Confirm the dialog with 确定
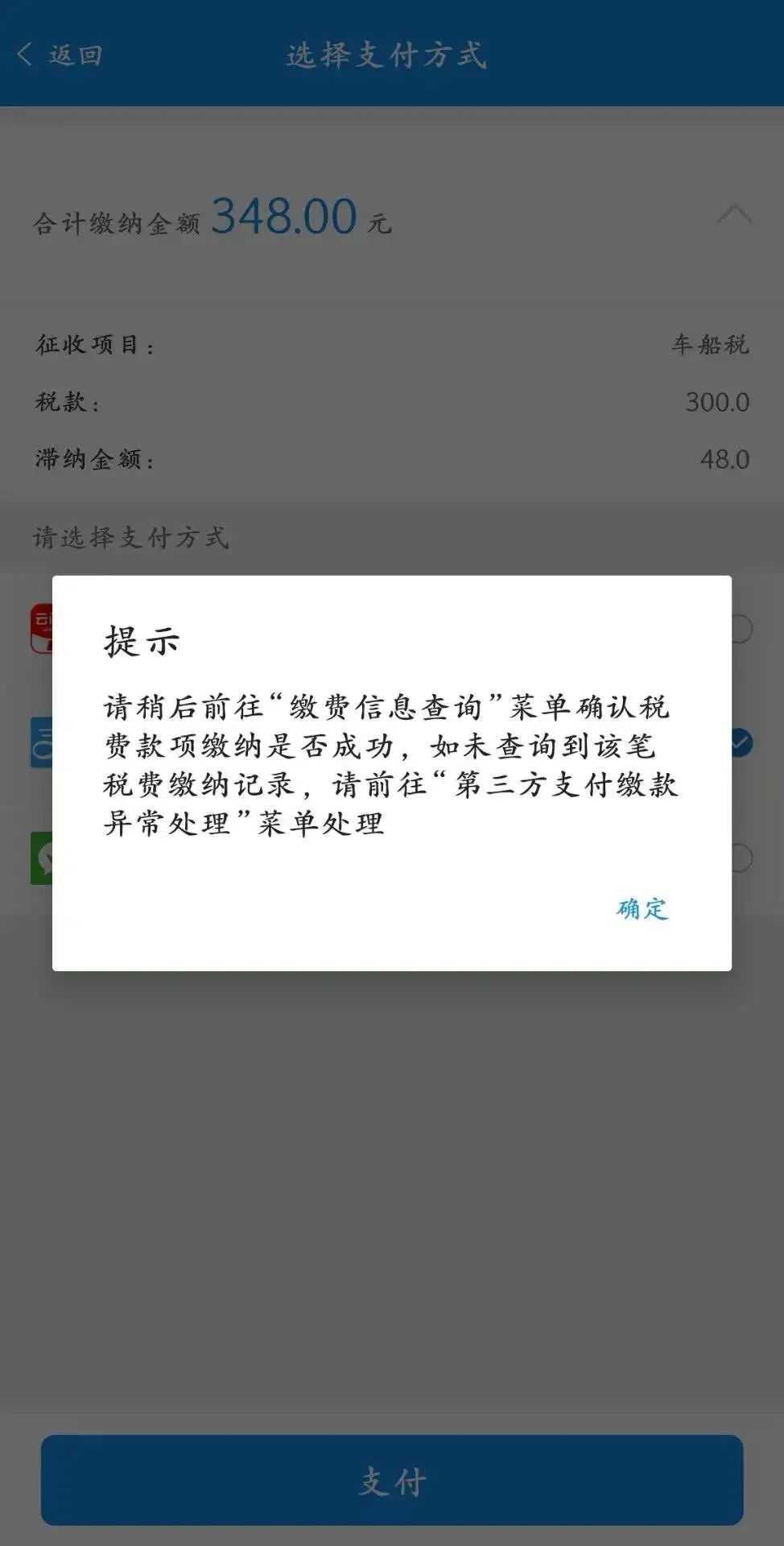This screenshot has width=784, height=1546. click(x=642, y=908)
